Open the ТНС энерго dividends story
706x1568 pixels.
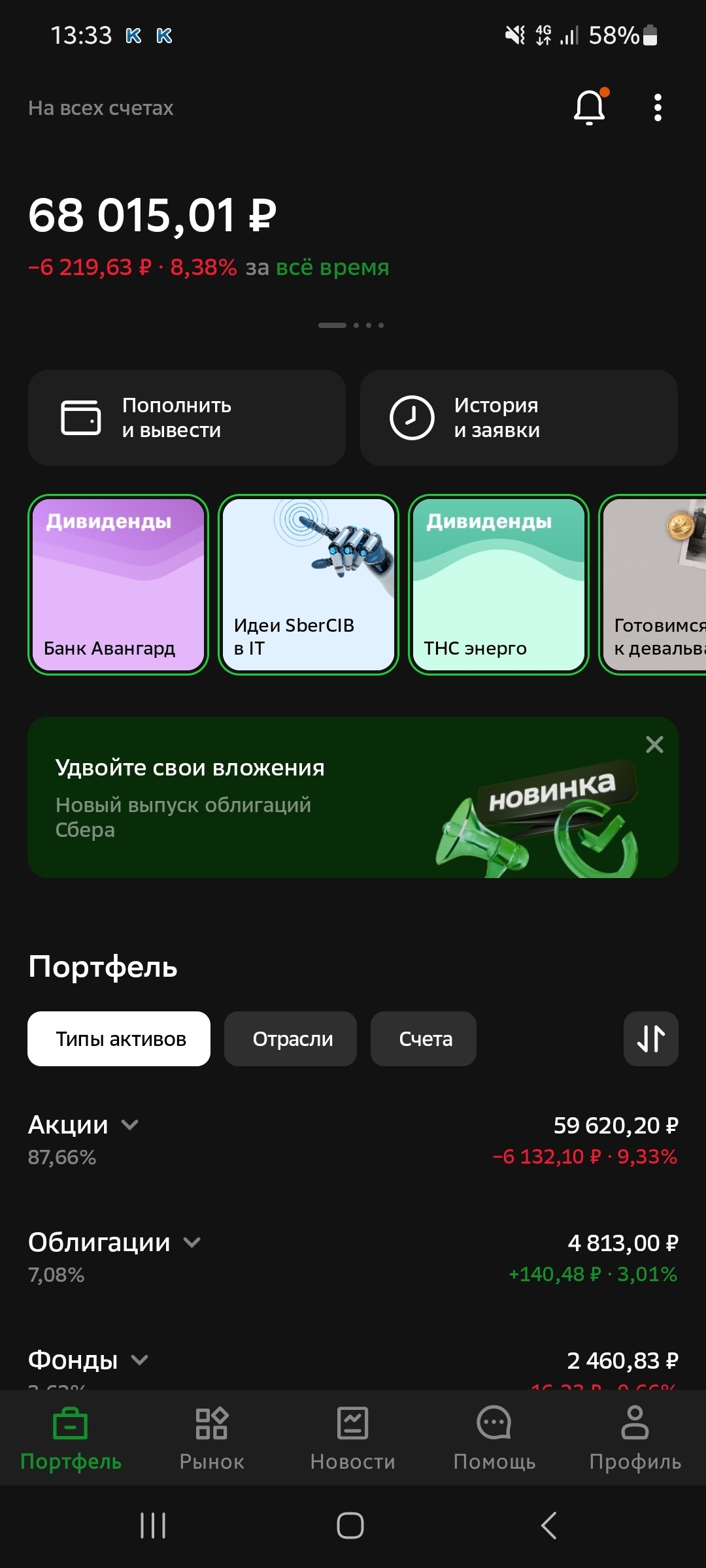[499, 585]
